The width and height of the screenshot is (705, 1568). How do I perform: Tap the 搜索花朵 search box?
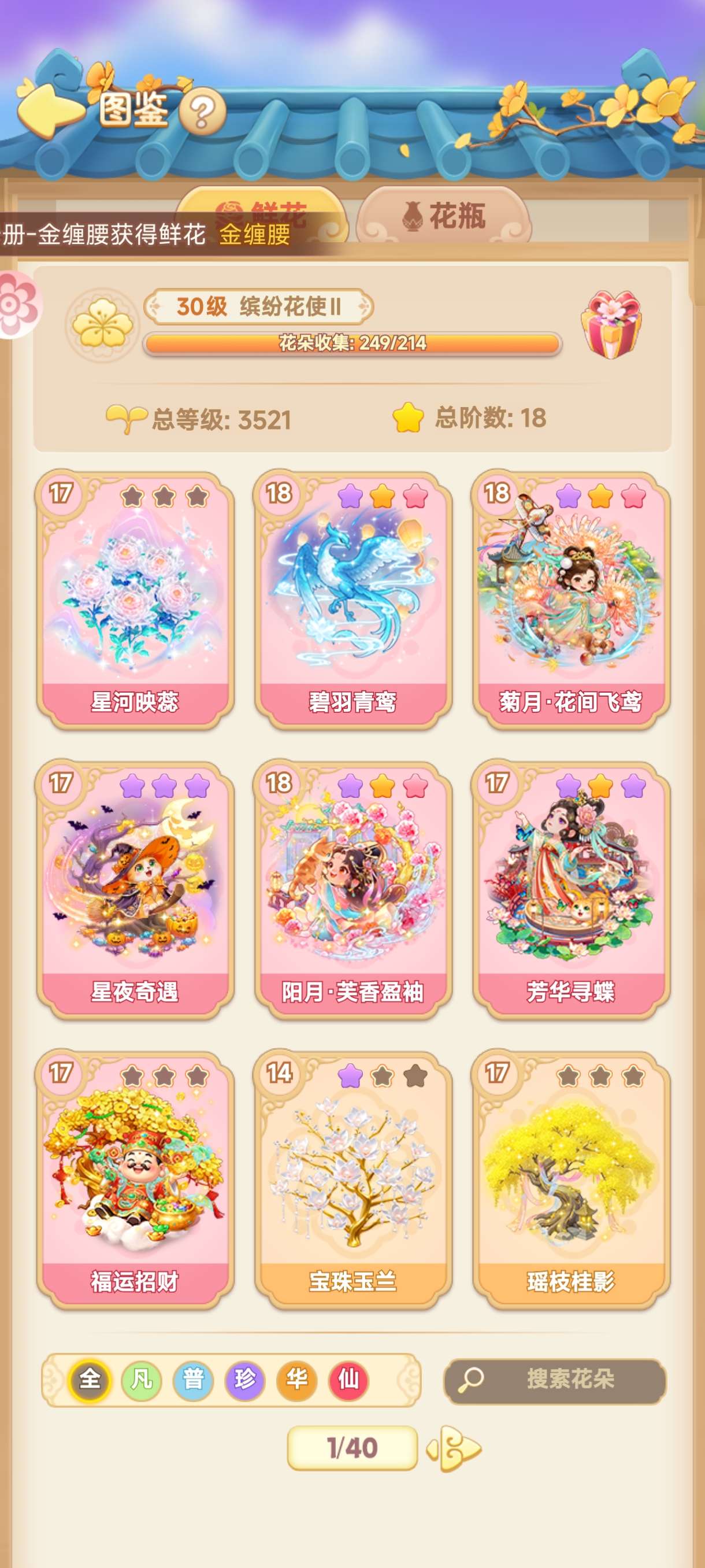tap(555, 1380)
